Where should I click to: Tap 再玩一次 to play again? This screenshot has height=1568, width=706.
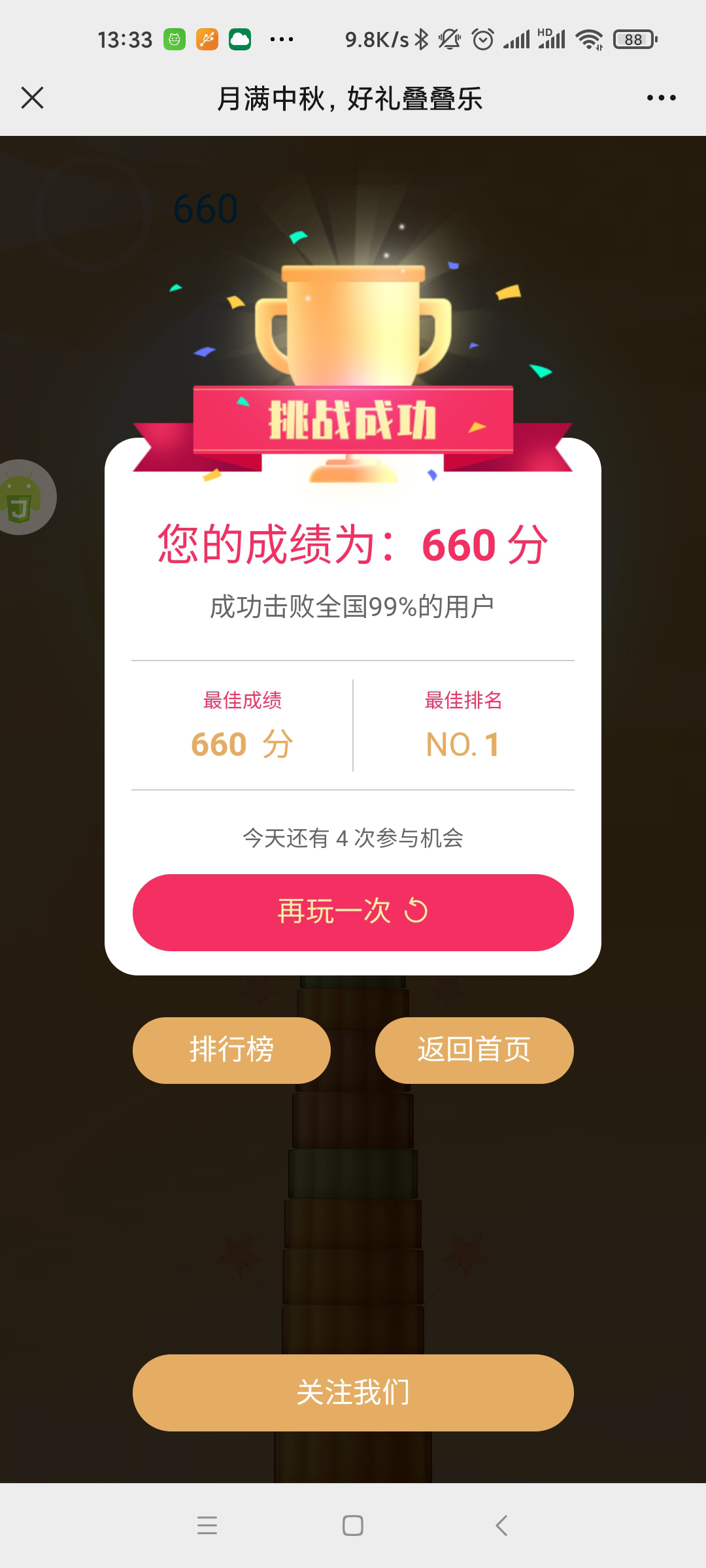pos(353,912)
